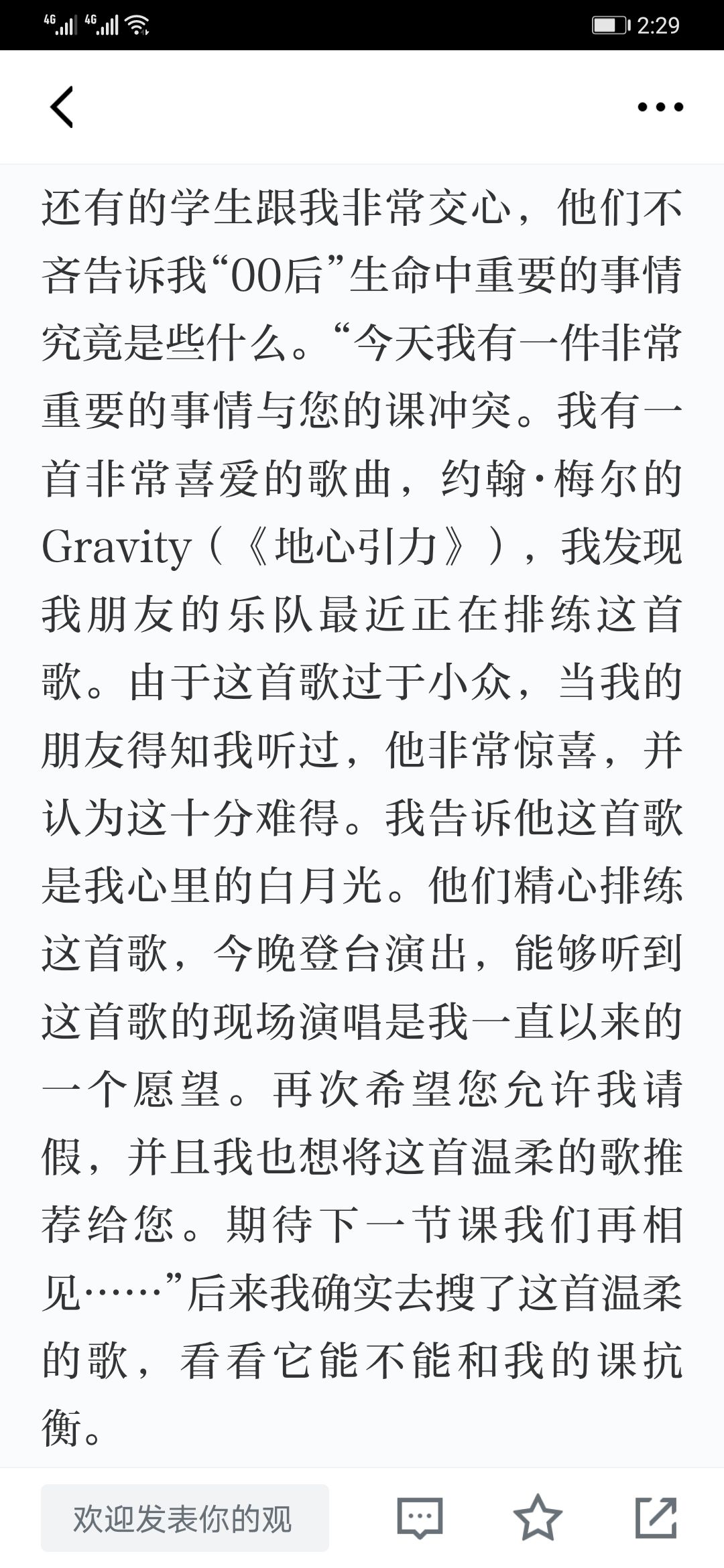Open the three-dot overflow menu
Image resolution: width=724 pixels, height=1568 pixels.
point(660,107)
